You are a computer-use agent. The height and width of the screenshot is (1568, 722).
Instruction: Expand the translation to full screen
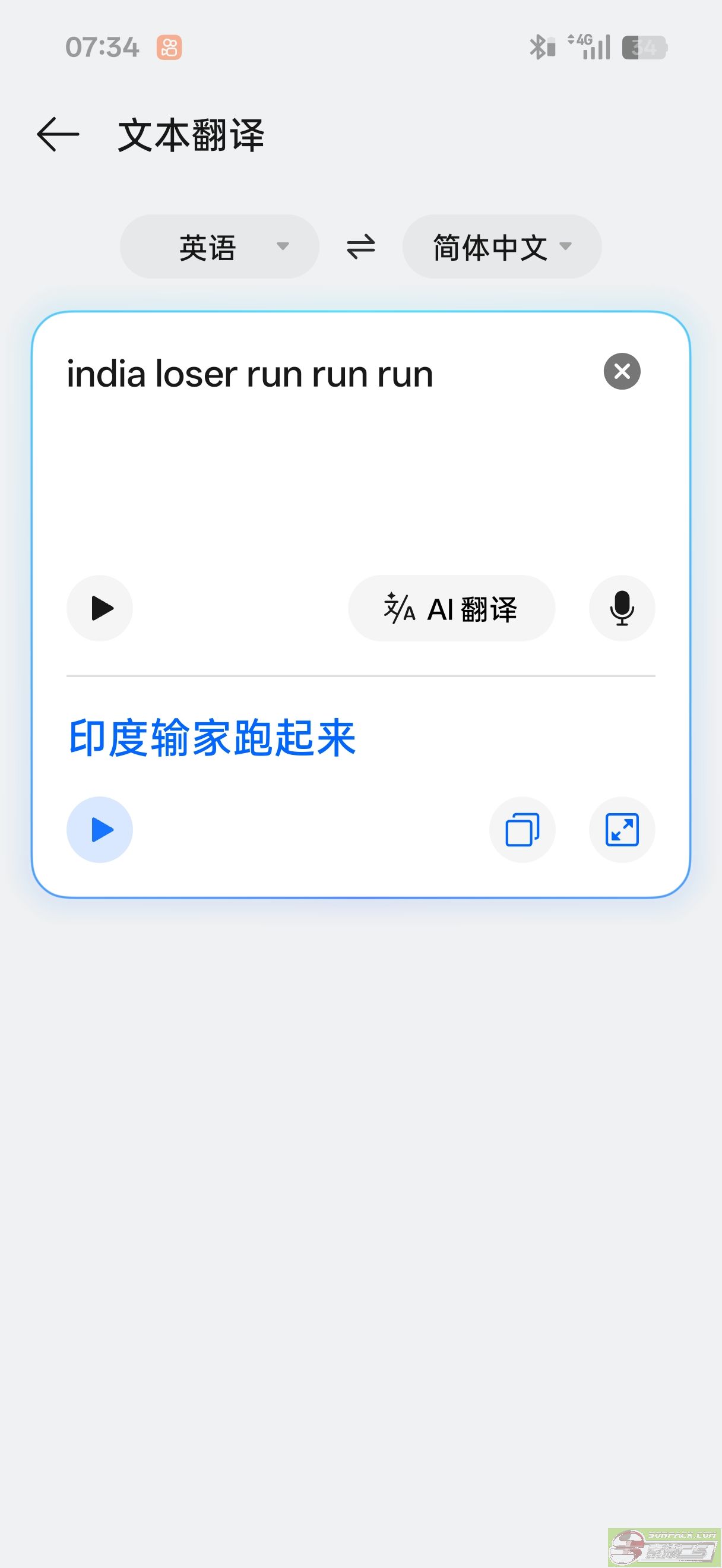click(622, 830)
